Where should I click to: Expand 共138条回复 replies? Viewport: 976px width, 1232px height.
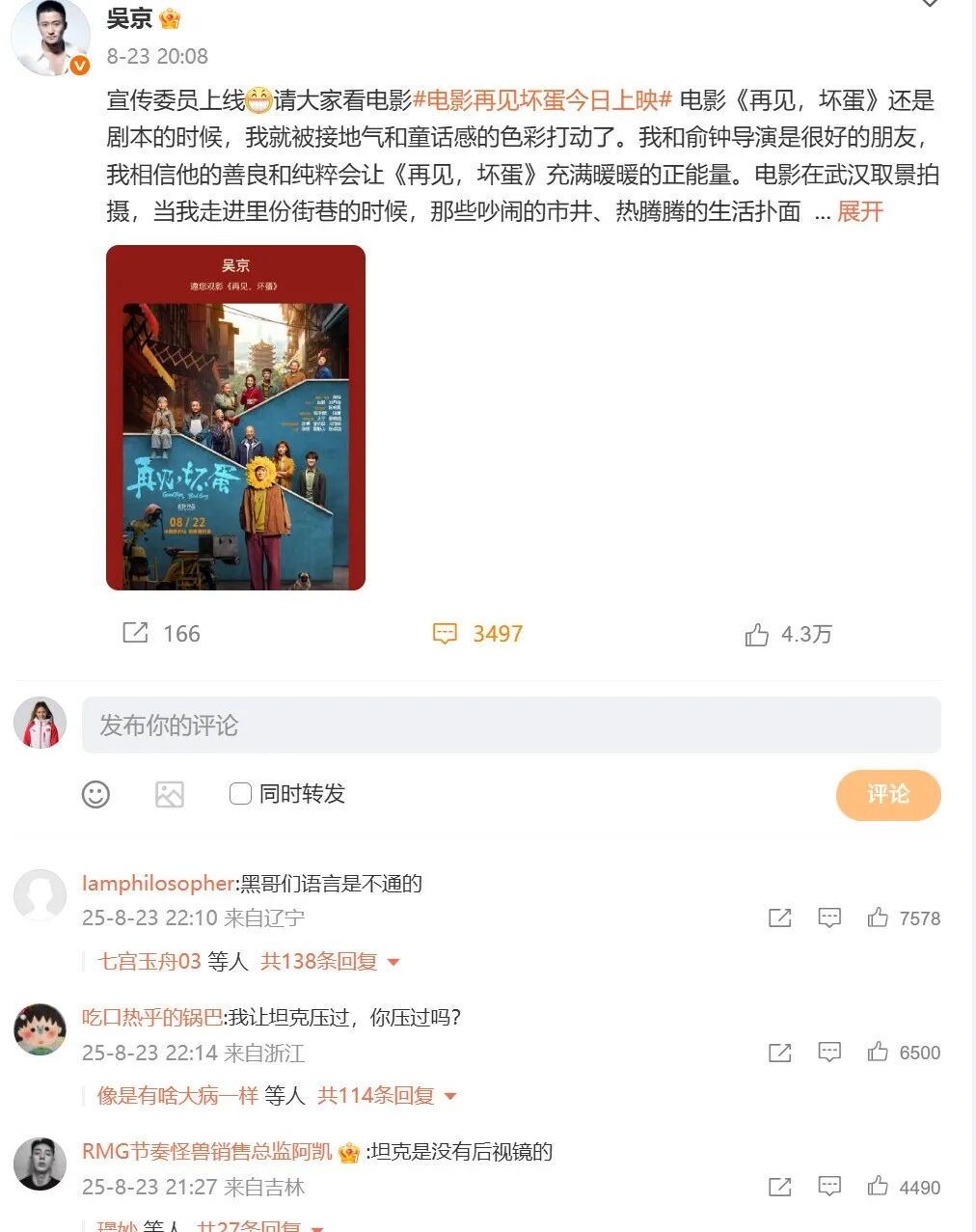click(x=330, y=961)
